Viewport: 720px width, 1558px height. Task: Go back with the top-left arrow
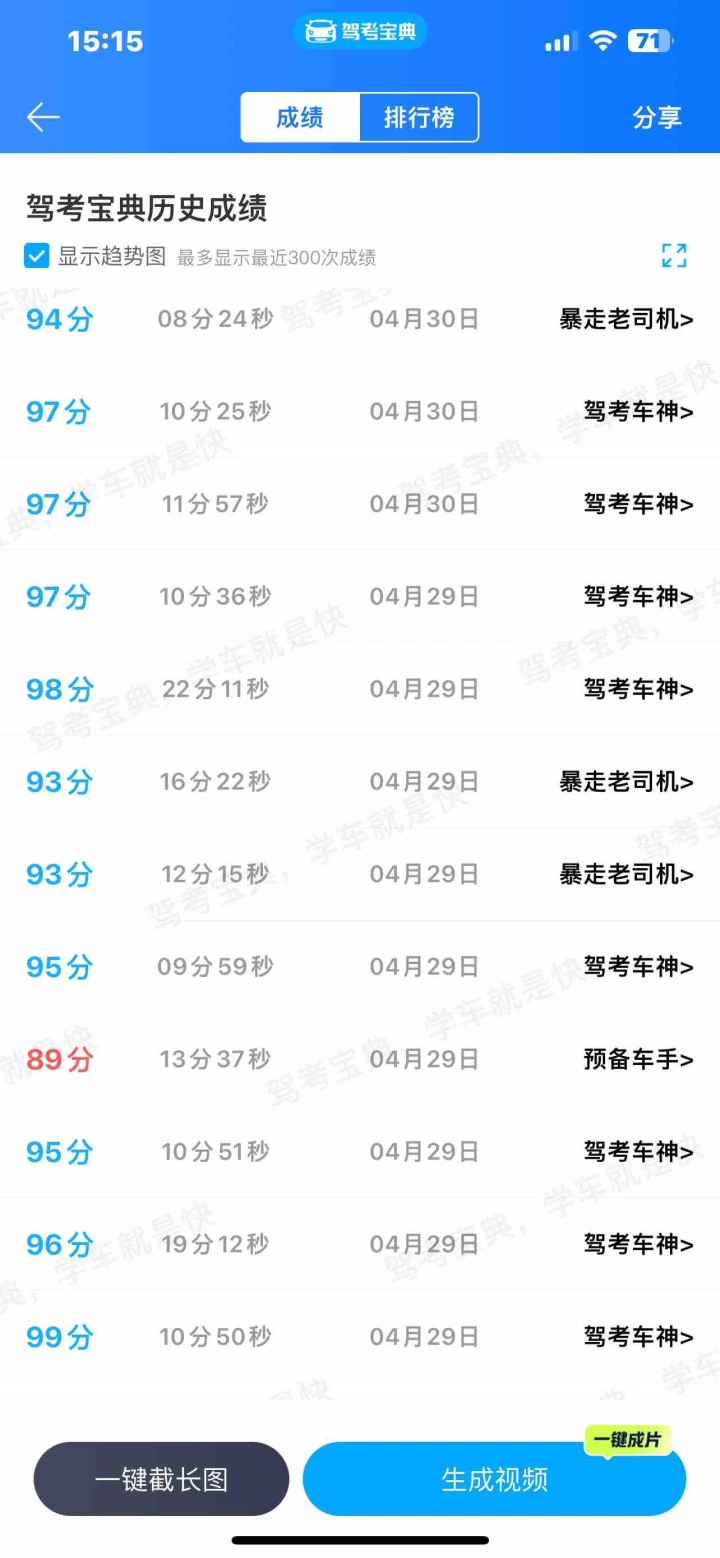pyautogui.click(x=43, y=117)
